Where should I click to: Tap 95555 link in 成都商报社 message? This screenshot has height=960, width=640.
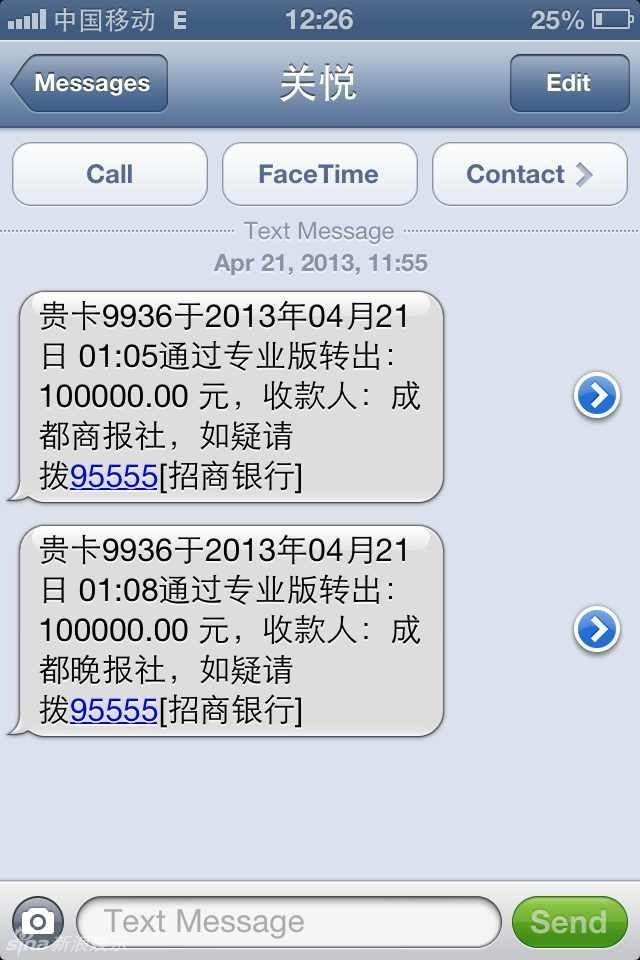point(113,476)
